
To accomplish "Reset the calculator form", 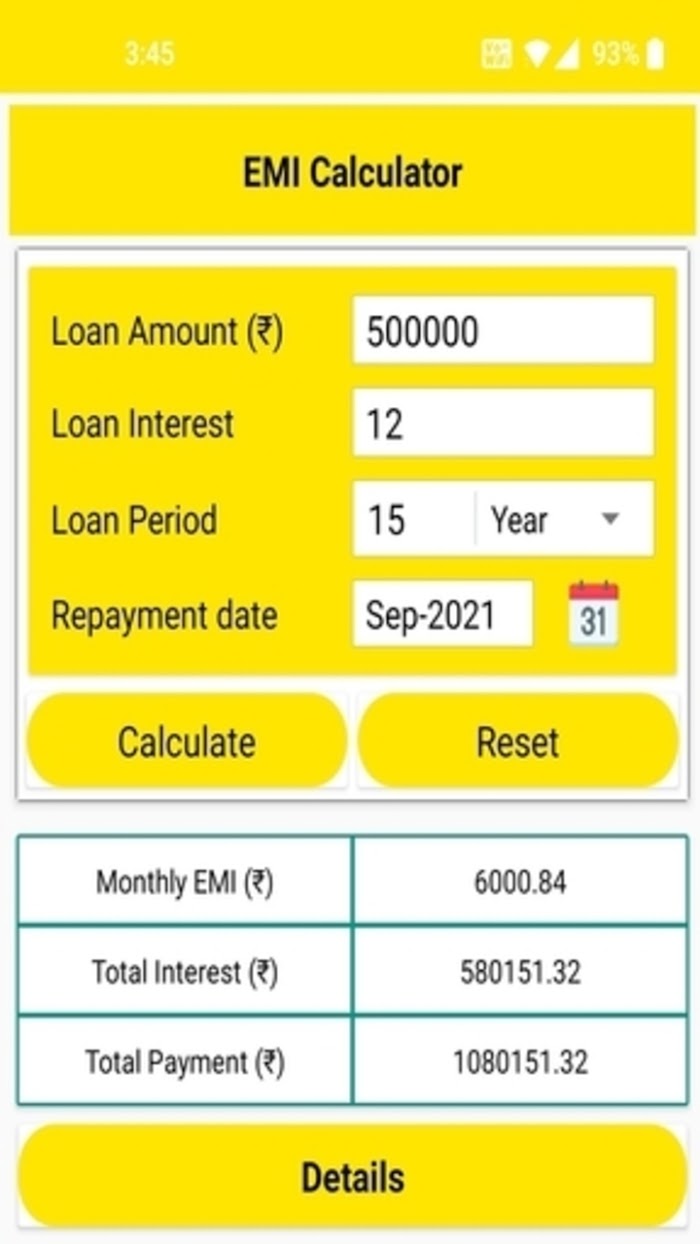I will pyautogui.click(x=517, y=741).
